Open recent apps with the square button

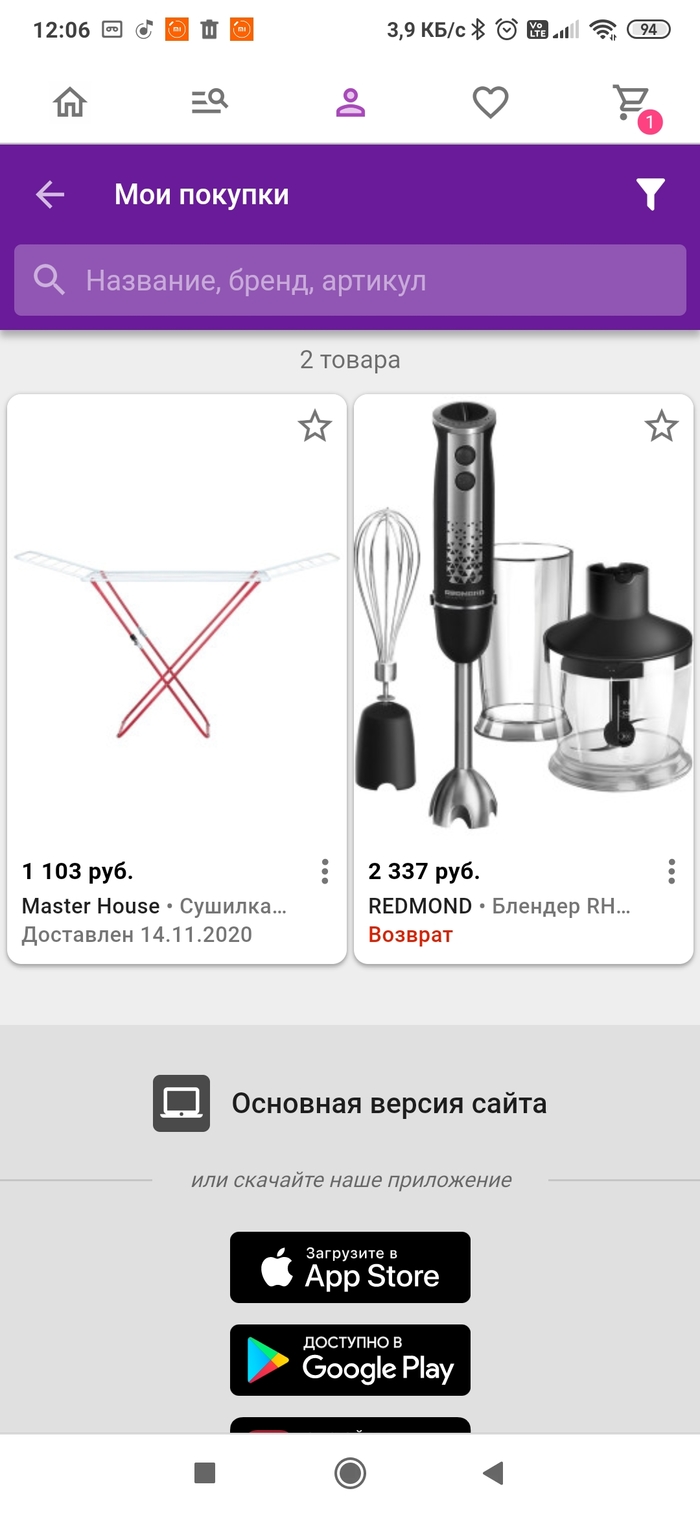click(205, 1473)
